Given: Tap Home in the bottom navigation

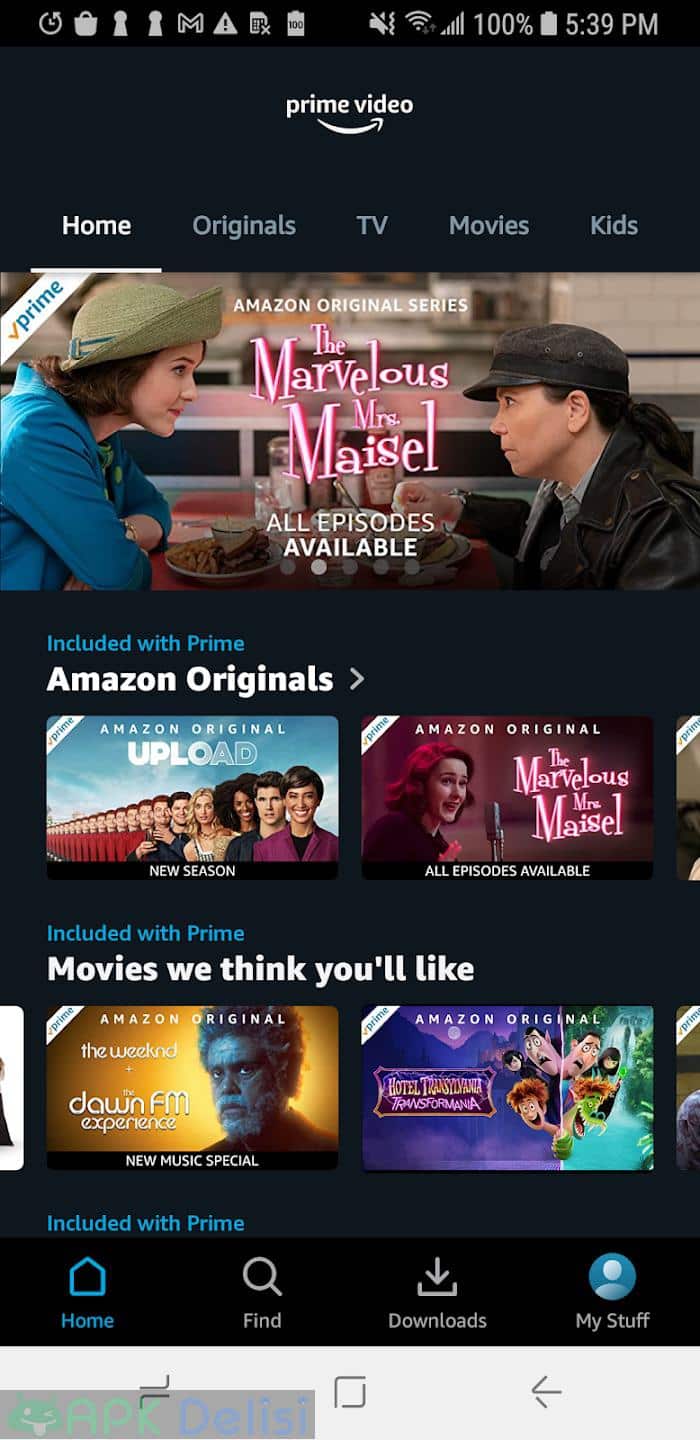Looking at the screenshot, I should (87, 1294).
